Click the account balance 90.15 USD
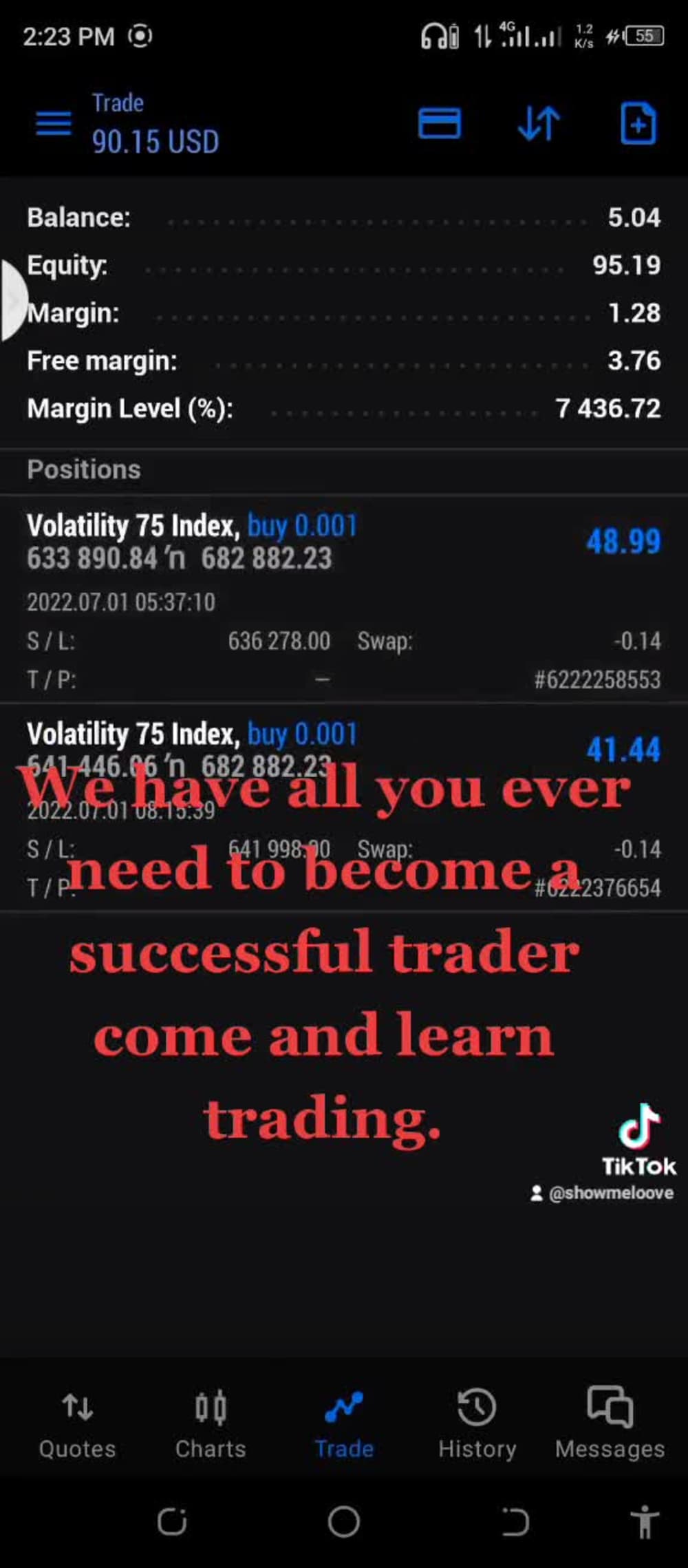Viewport: 688px width, 1568px height. click(x=155, y=140)
